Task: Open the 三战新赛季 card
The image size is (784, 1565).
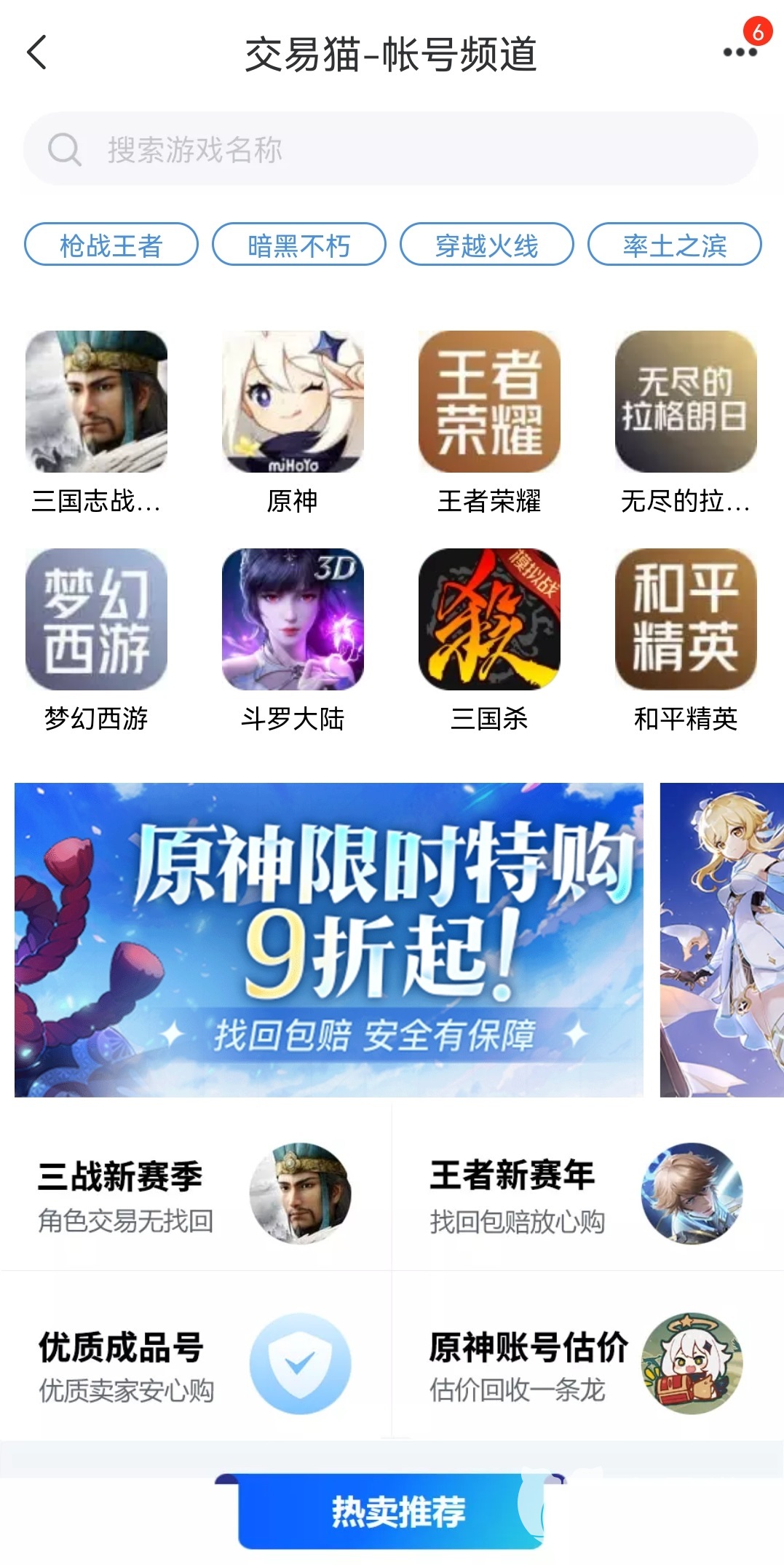Action: [195, 1194]
